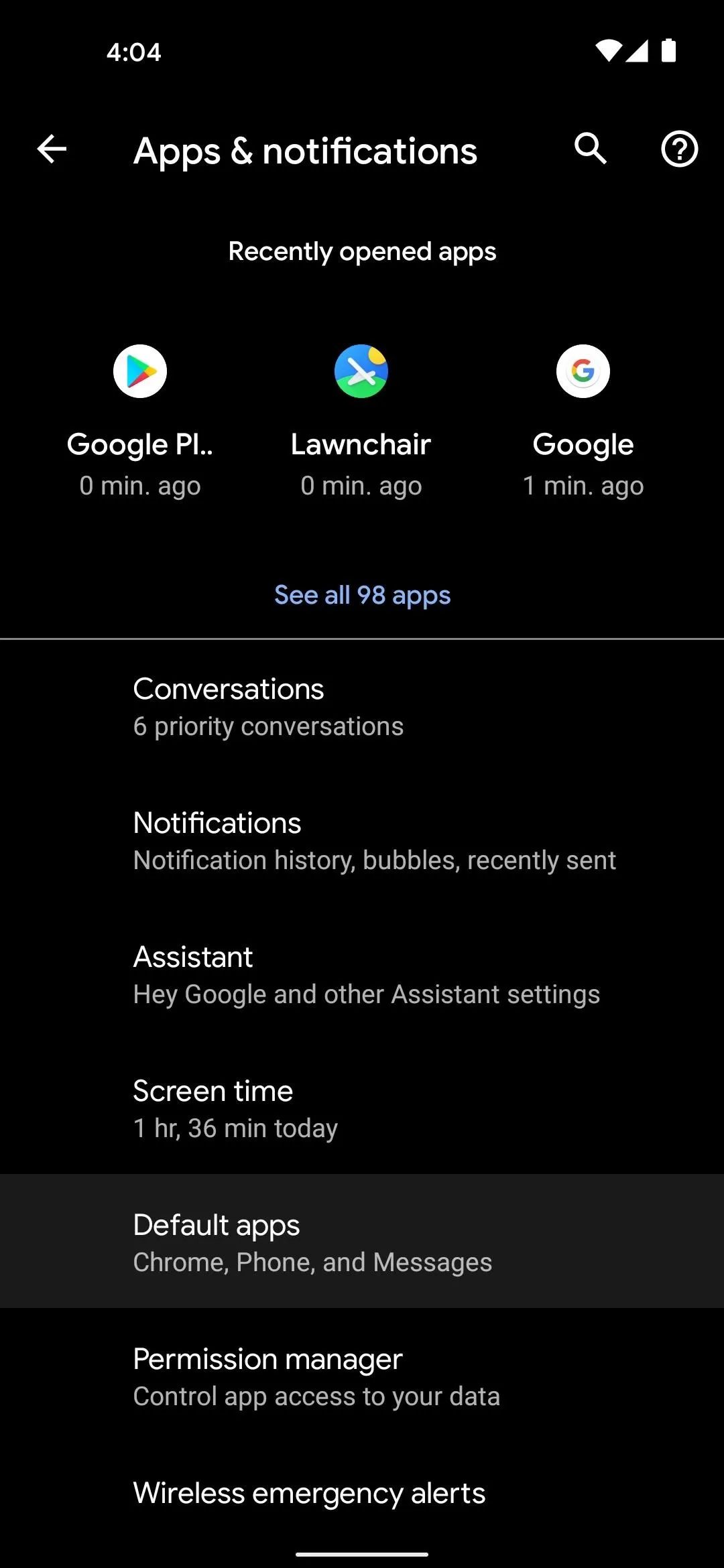Open Conversations settings
The image size is (724, 1568).
(x=362, y=706)
